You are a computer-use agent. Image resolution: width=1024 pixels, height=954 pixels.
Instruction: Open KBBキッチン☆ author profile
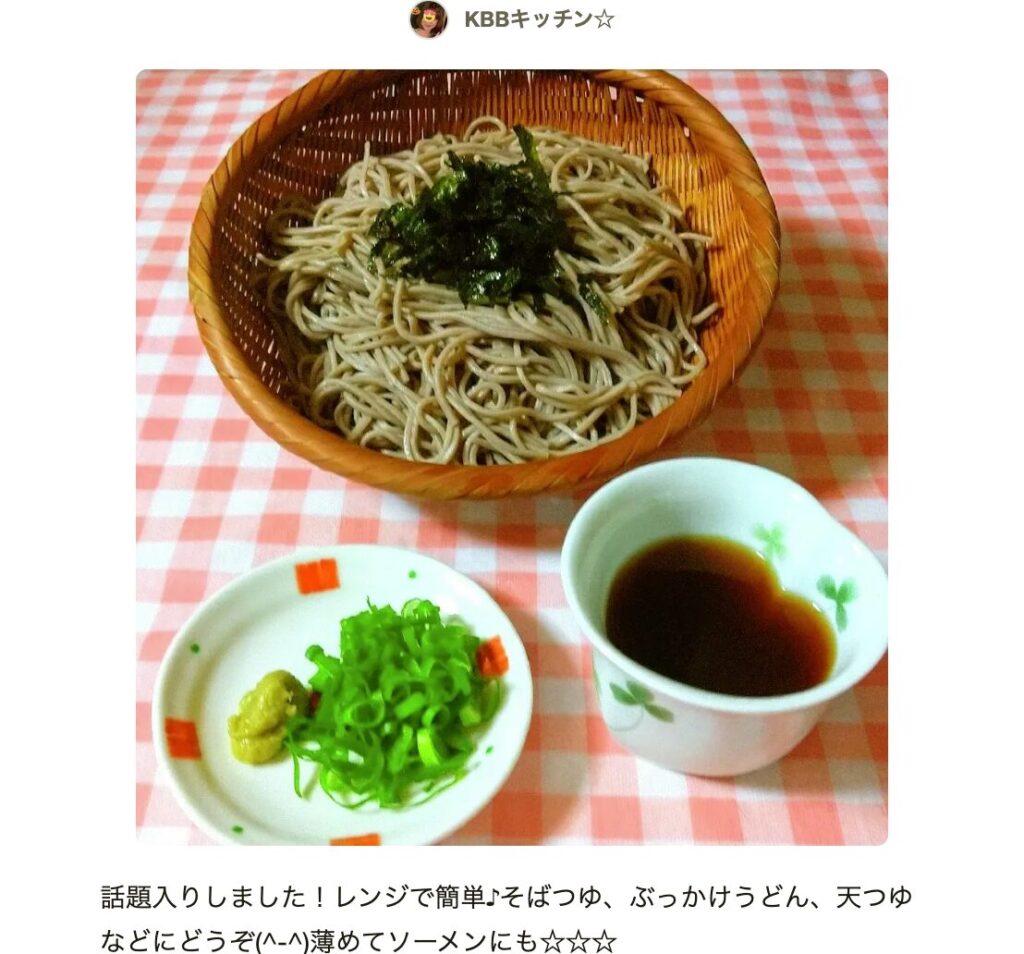click(x=538, y=19)
